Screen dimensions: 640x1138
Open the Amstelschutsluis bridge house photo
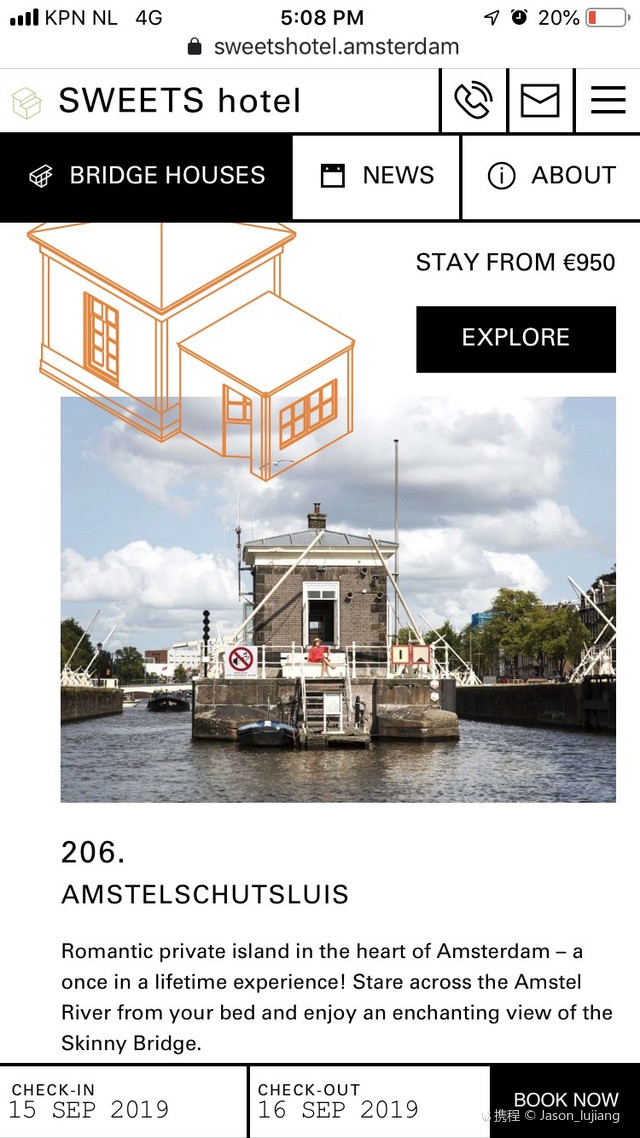pyautogui.click(x=338, y=600)
